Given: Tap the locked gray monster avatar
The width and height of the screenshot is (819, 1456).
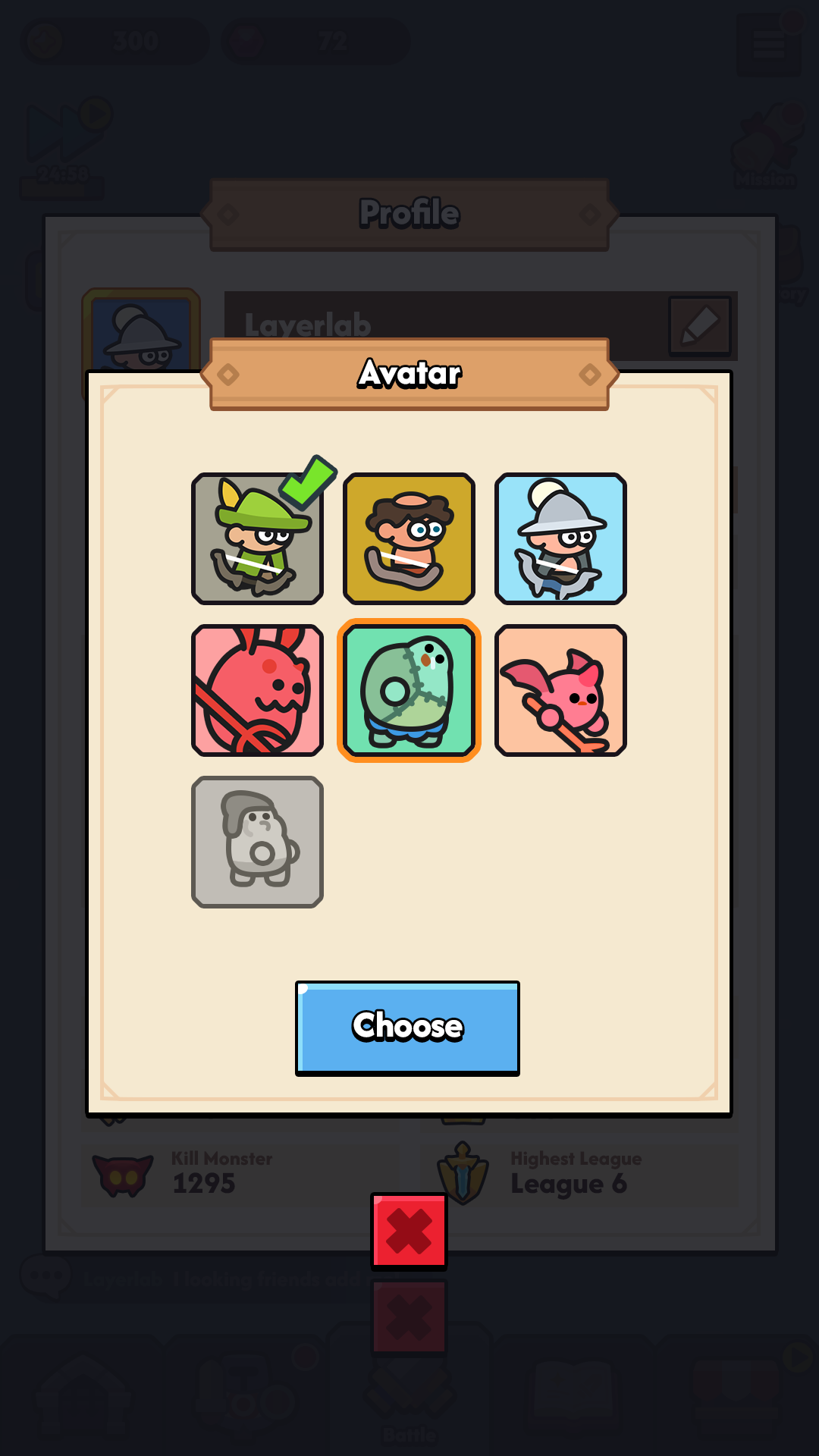Looking at the screenshot, I should tap(257, 843).
